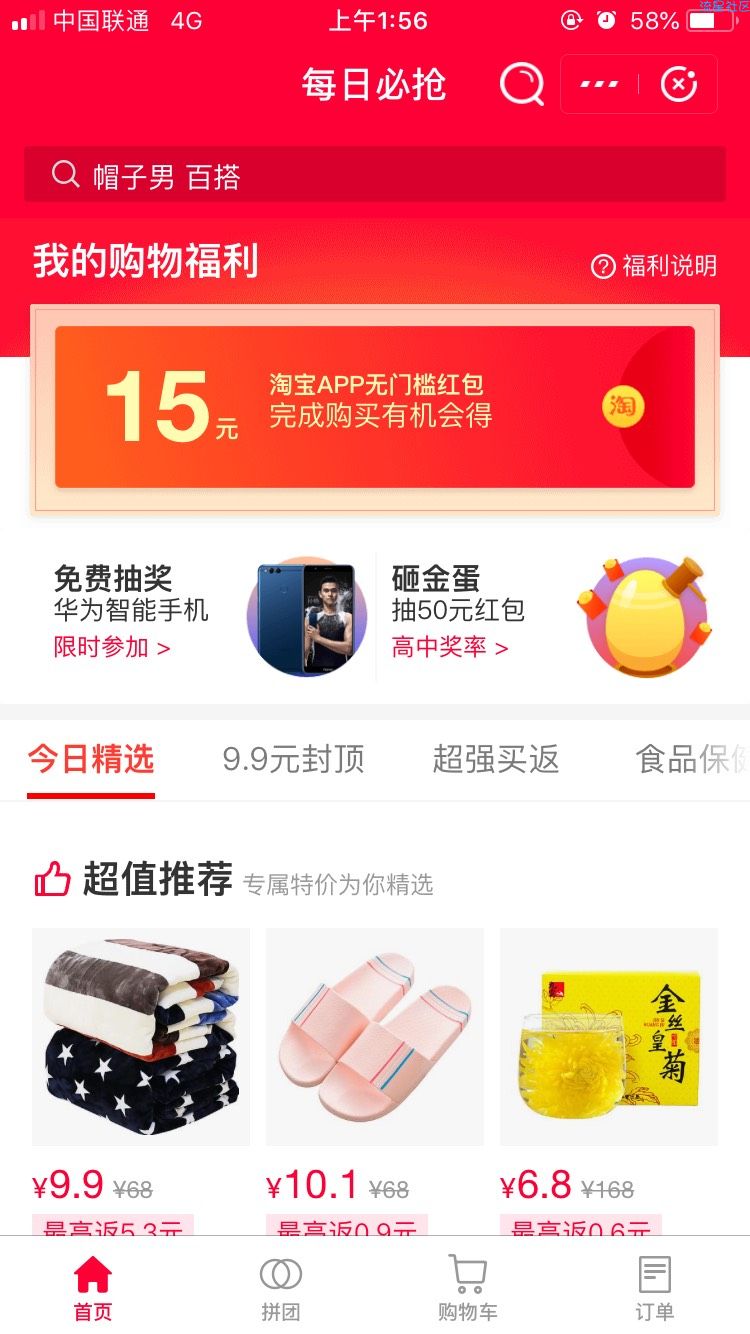This screenshot has width=750, height=1334.
Task: Switch to the 食品保健 tab
Action: 692,760
